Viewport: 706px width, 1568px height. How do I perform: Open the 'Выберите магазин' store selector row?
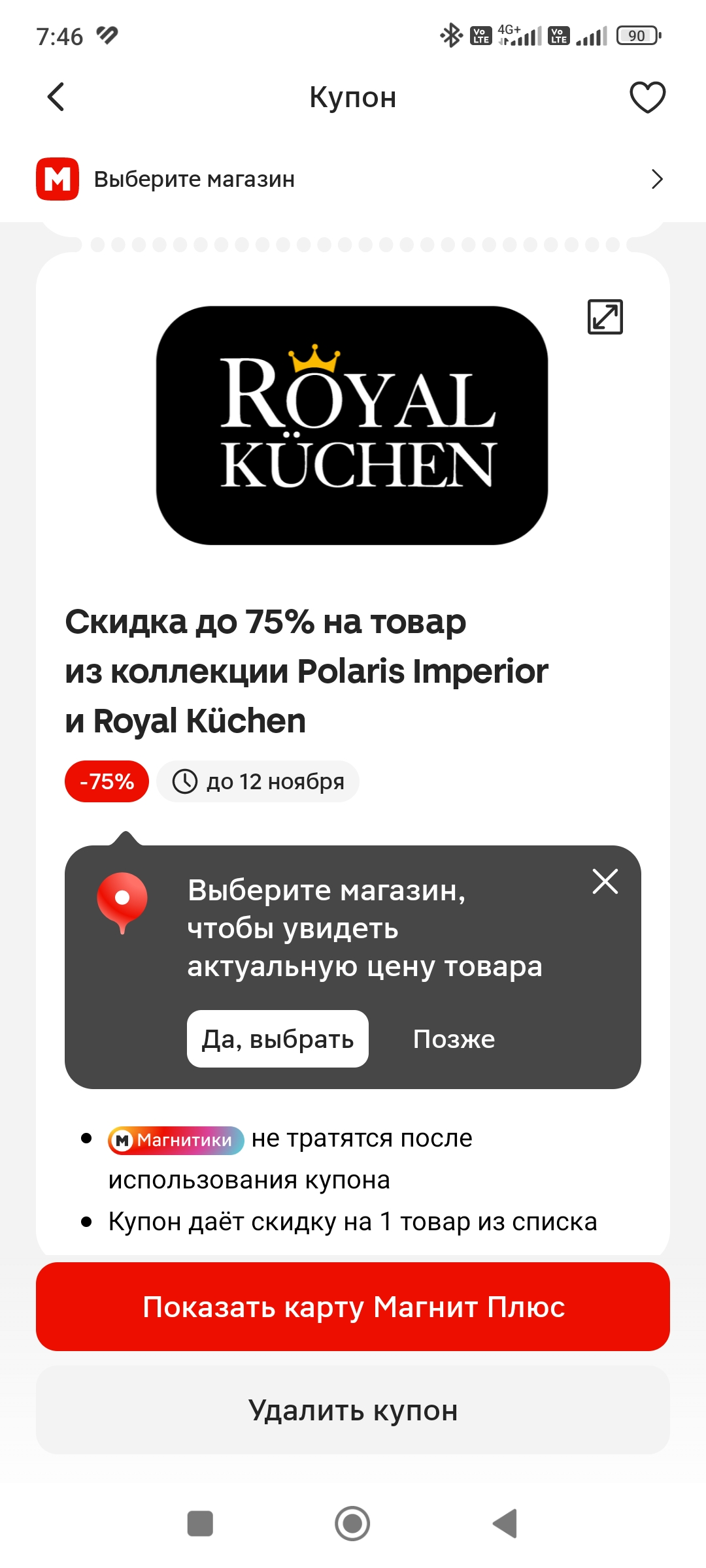pos(353,179)
